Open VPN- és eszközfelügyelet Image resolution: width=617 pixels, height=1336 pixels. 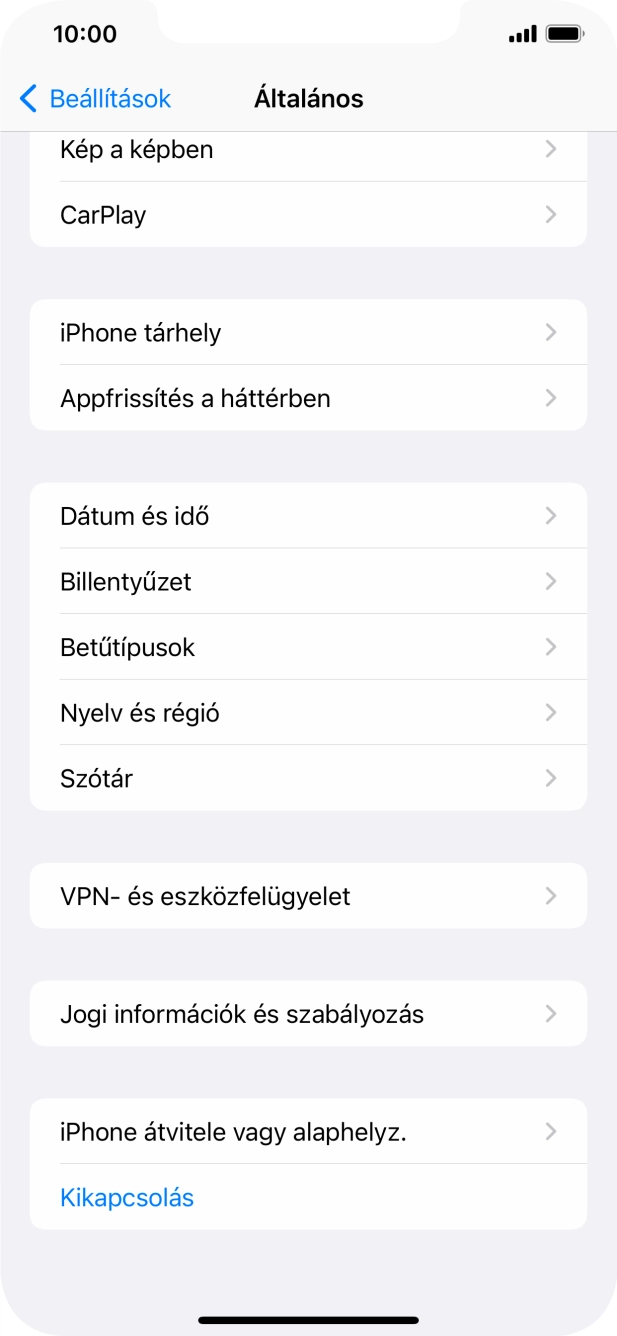pyautogui.click(x=308, y=896)
